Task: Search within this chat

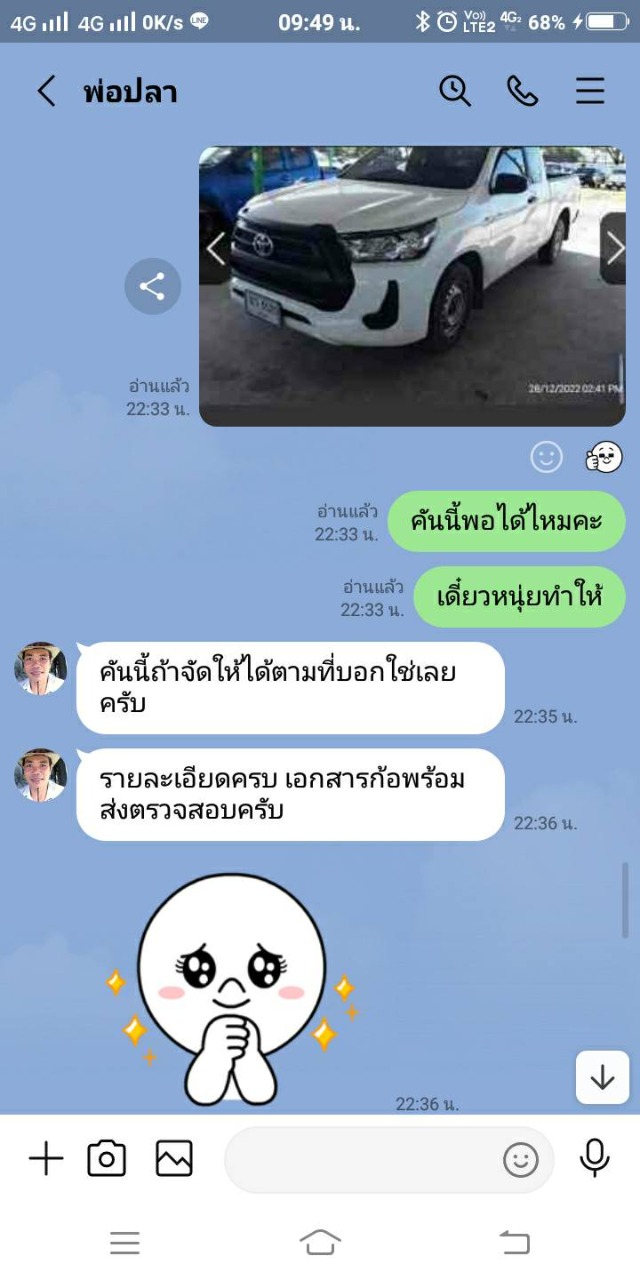Action: tap(455, 91)
